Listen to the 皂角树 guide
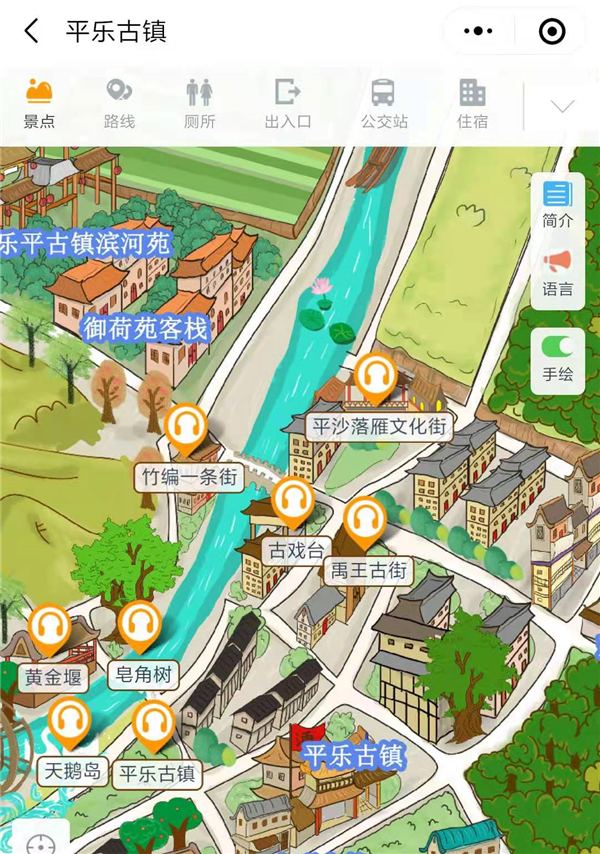This screenshot has height=854, width=600. click(x=140, y=626)
